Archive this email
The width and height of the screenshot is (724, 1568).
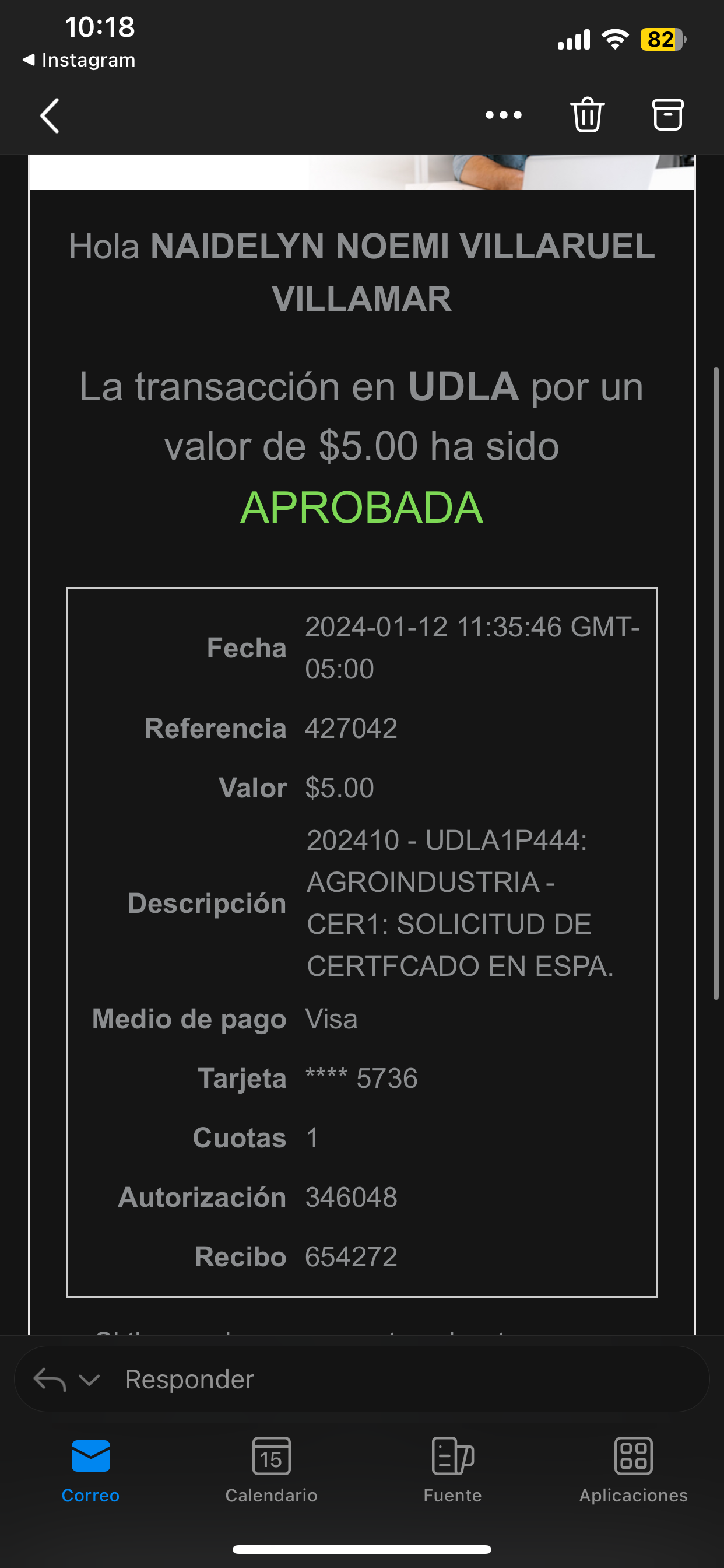pyautogui.click(x=667, y=115)
